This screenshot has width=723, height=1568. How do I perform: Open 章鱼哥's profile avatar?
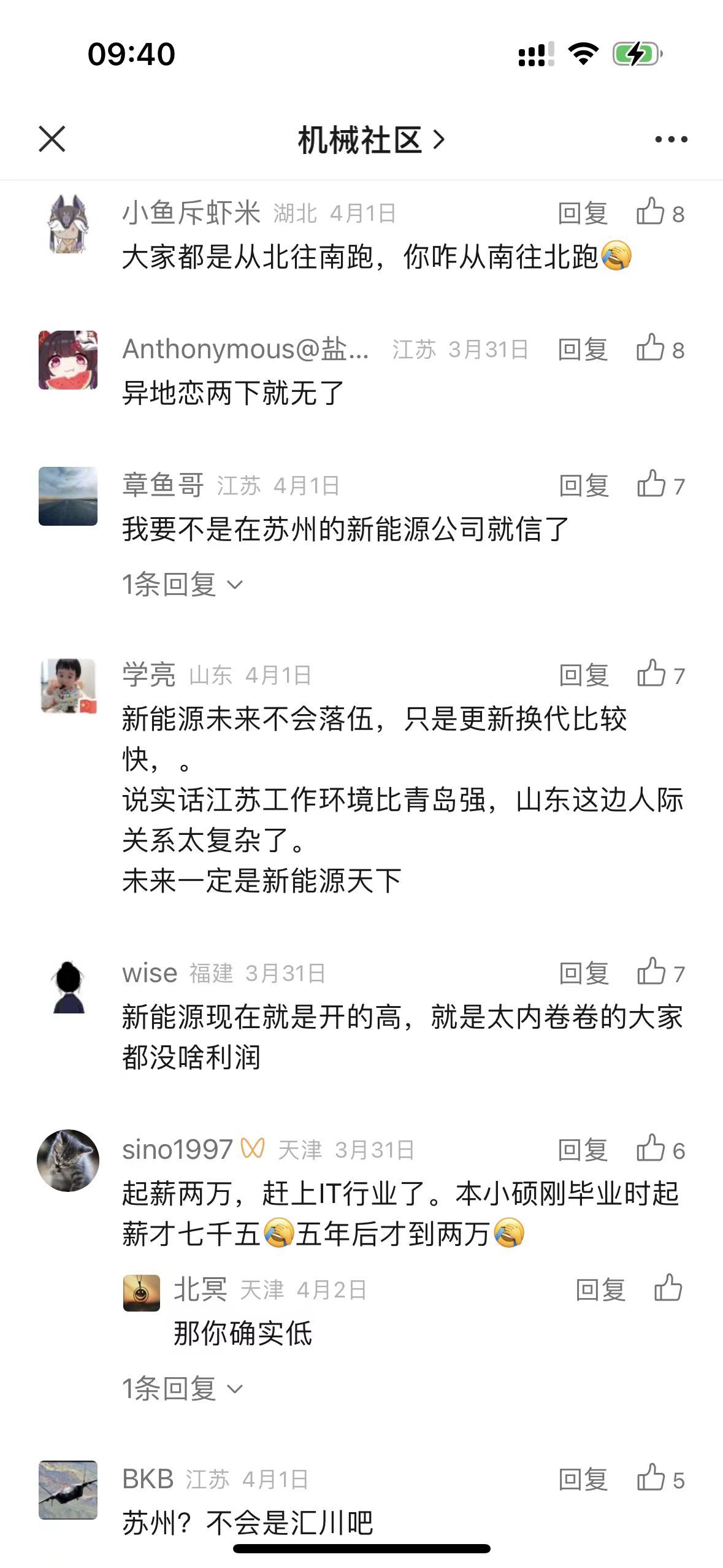(x=68, y=496)
